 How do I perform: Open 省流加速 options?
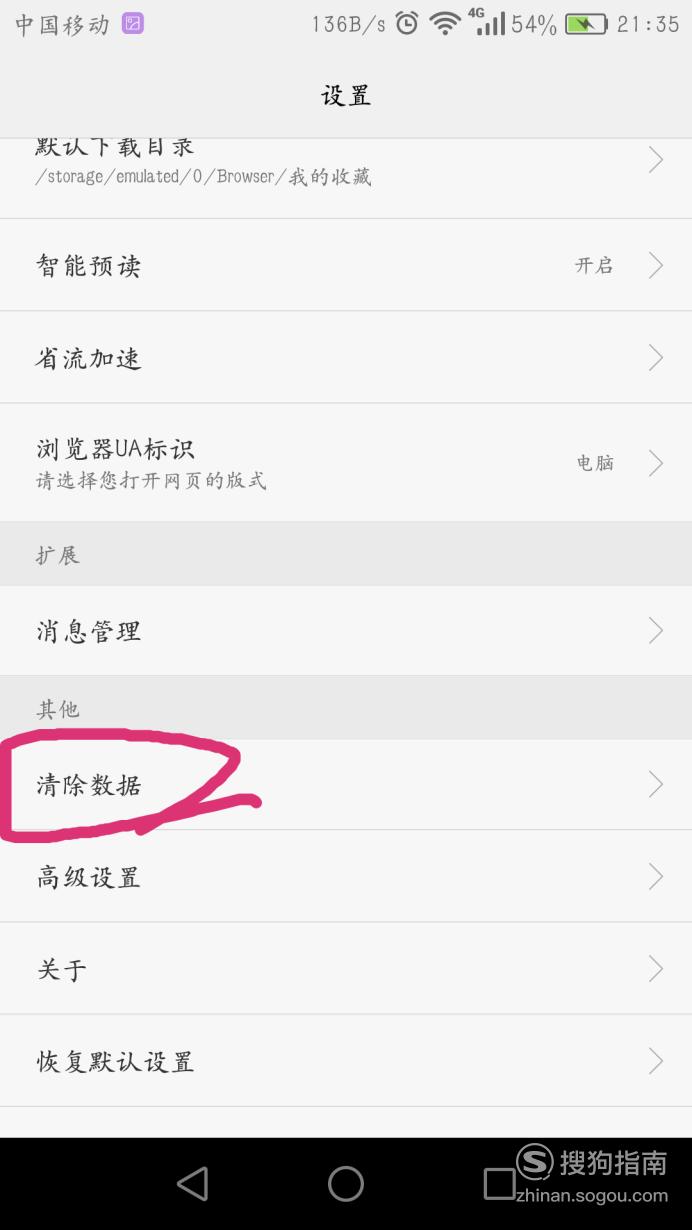[346, 357]
